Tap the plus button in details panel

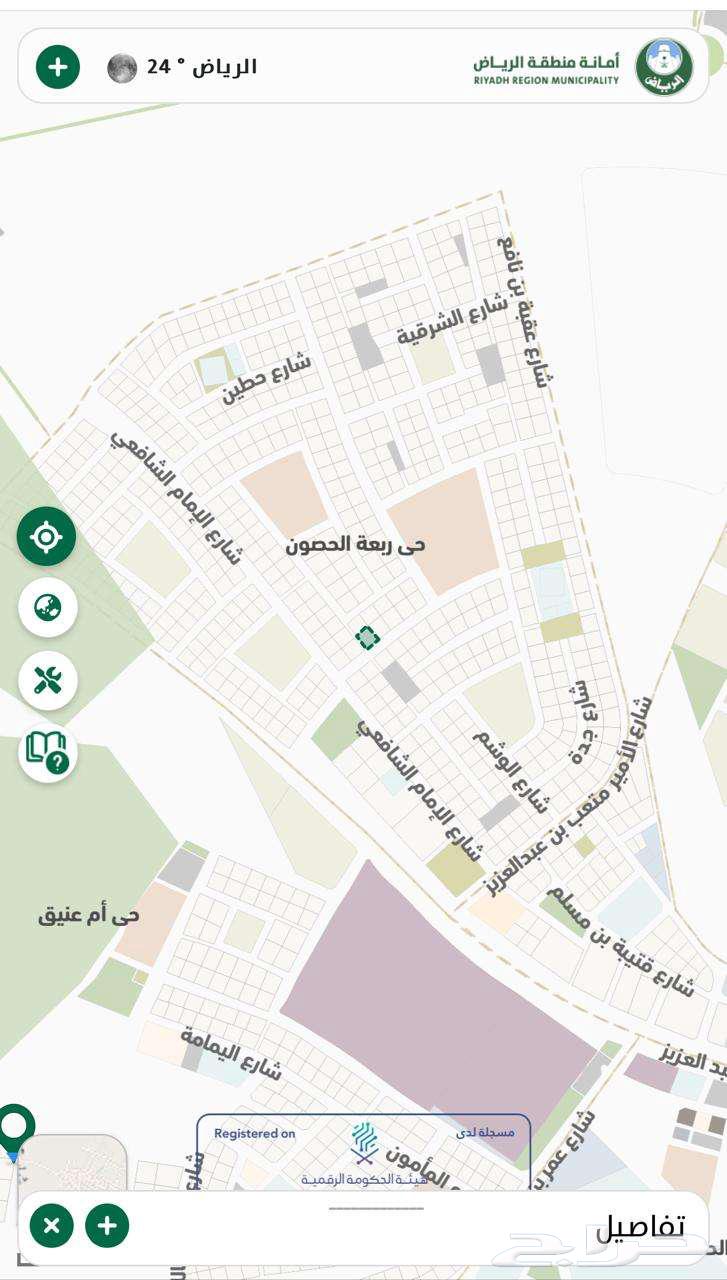107,1225
